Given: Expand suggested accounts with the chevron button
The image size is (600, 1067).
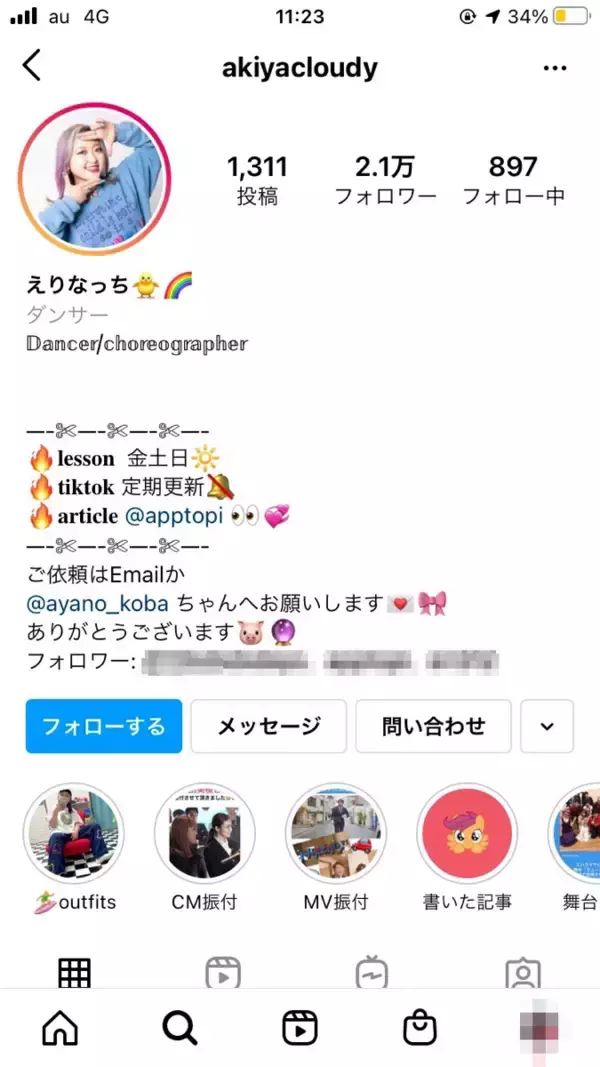Looking at the screenshot, I should (x=547, y=726).
